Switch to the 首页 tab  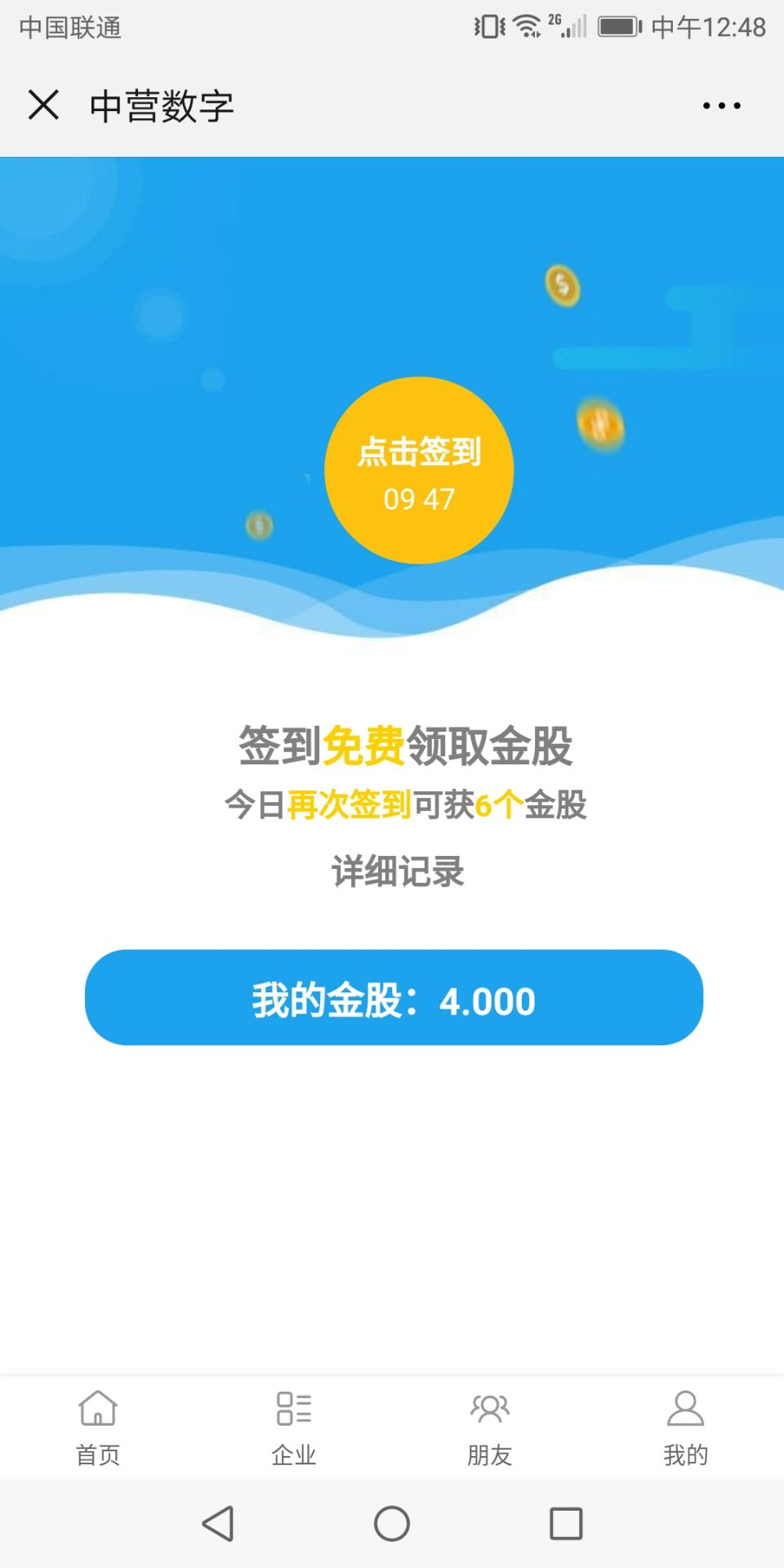pyautogui.click(x=98, y=1428)
